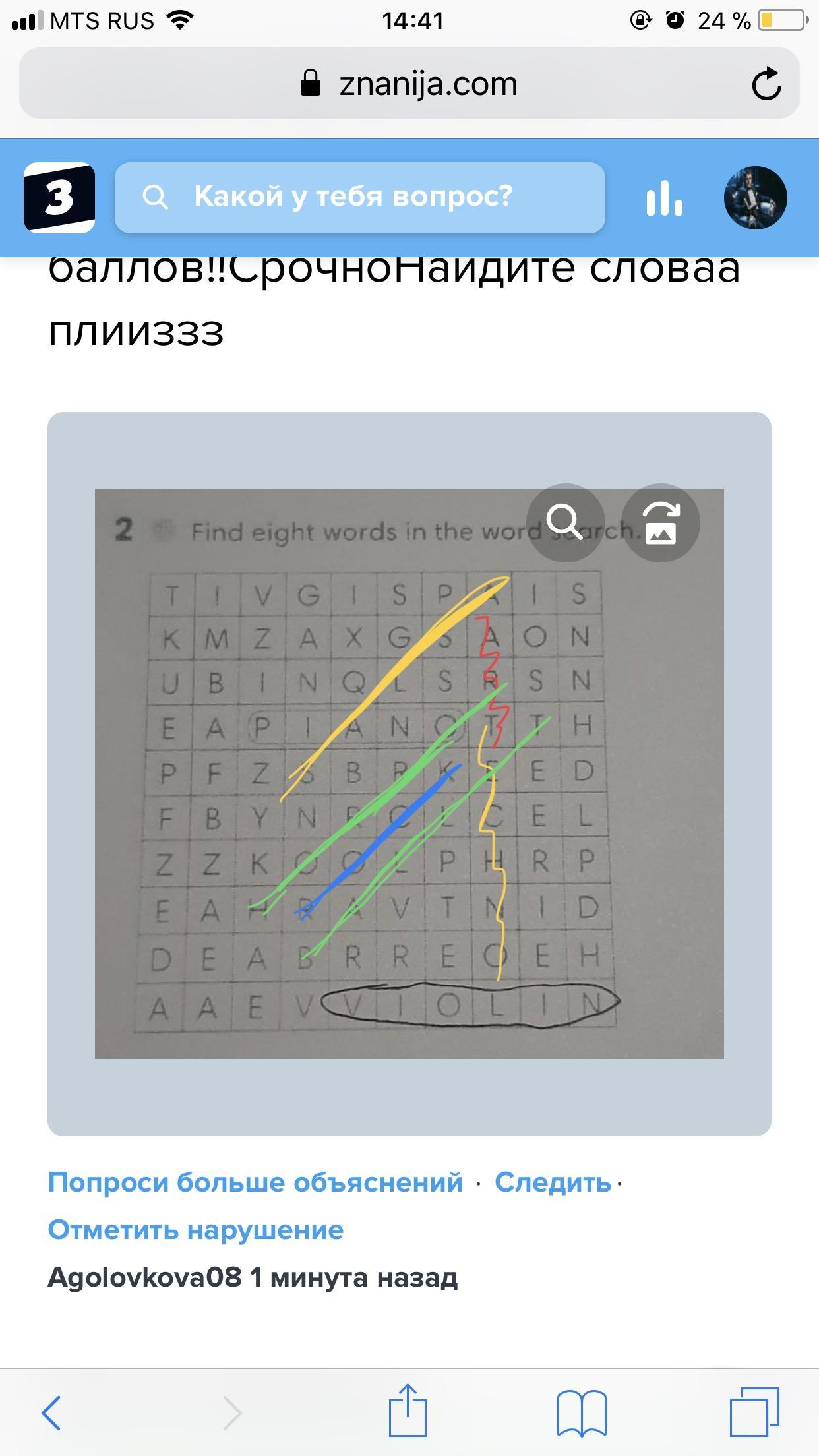This screenshot has height=1456, width=819.
Task: Tap the Znanija logo to go home
Action: (x=59, y=198)
